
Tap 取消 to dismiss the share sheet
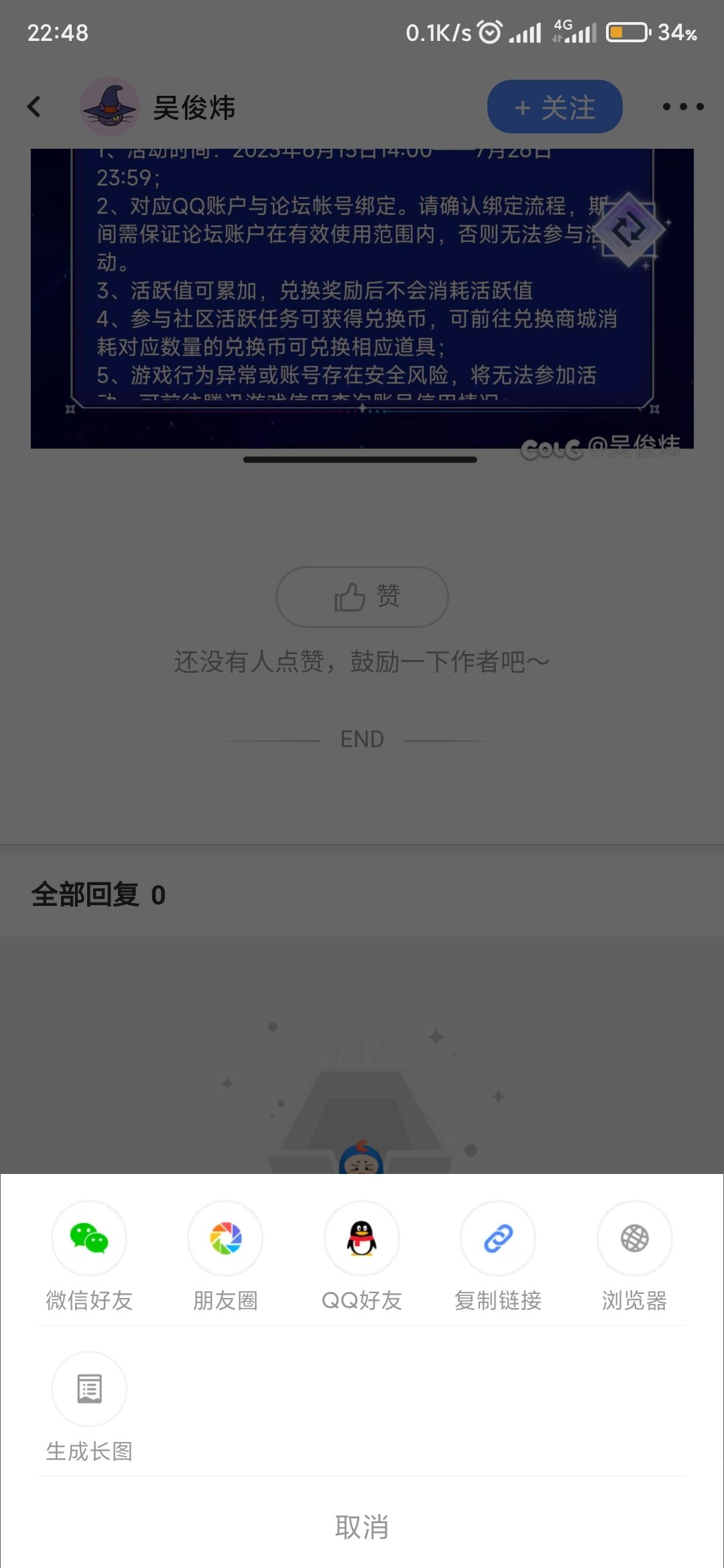(x=361, y=1527)
